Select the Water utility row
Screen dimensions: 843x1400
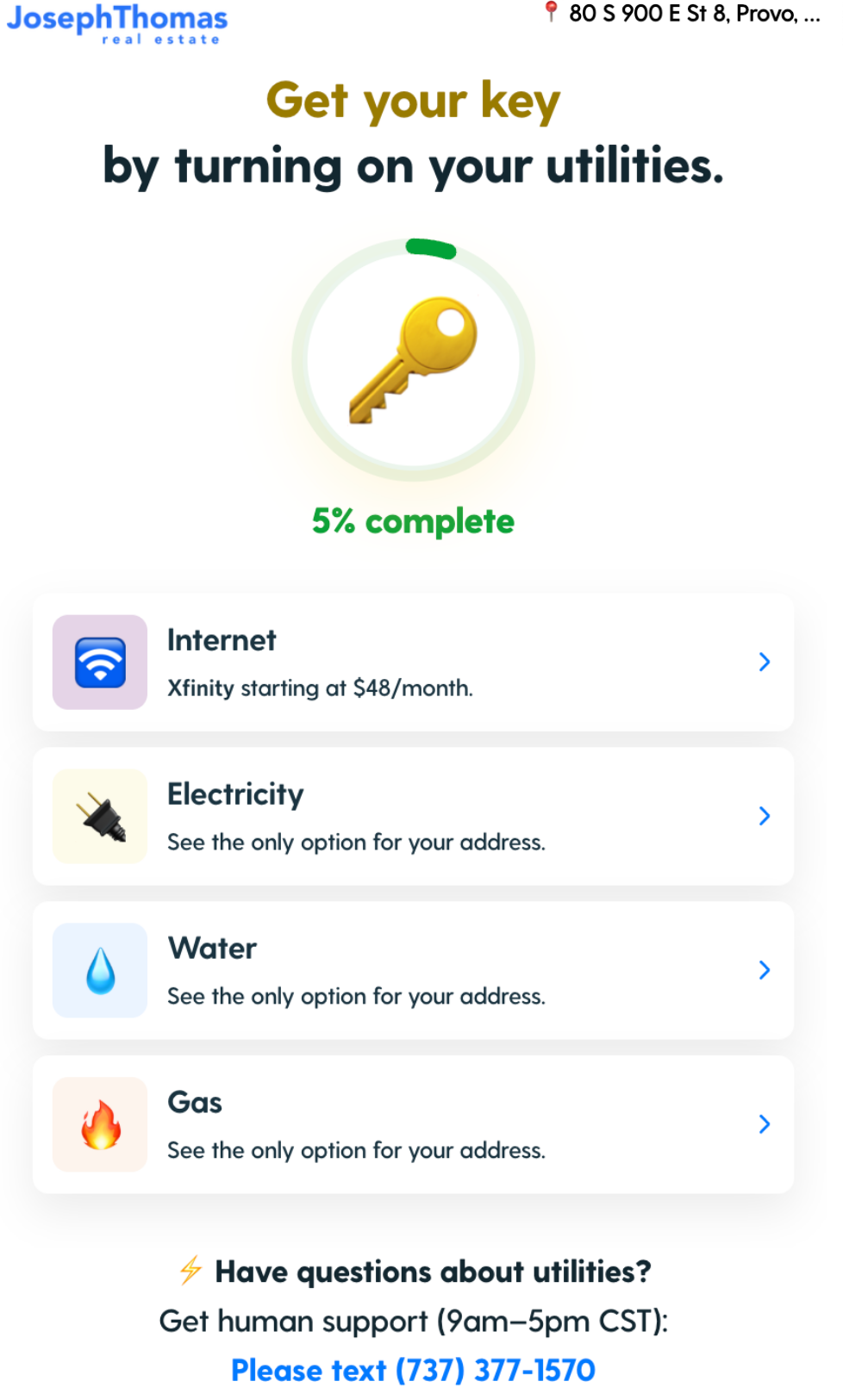tap(413, 970)
